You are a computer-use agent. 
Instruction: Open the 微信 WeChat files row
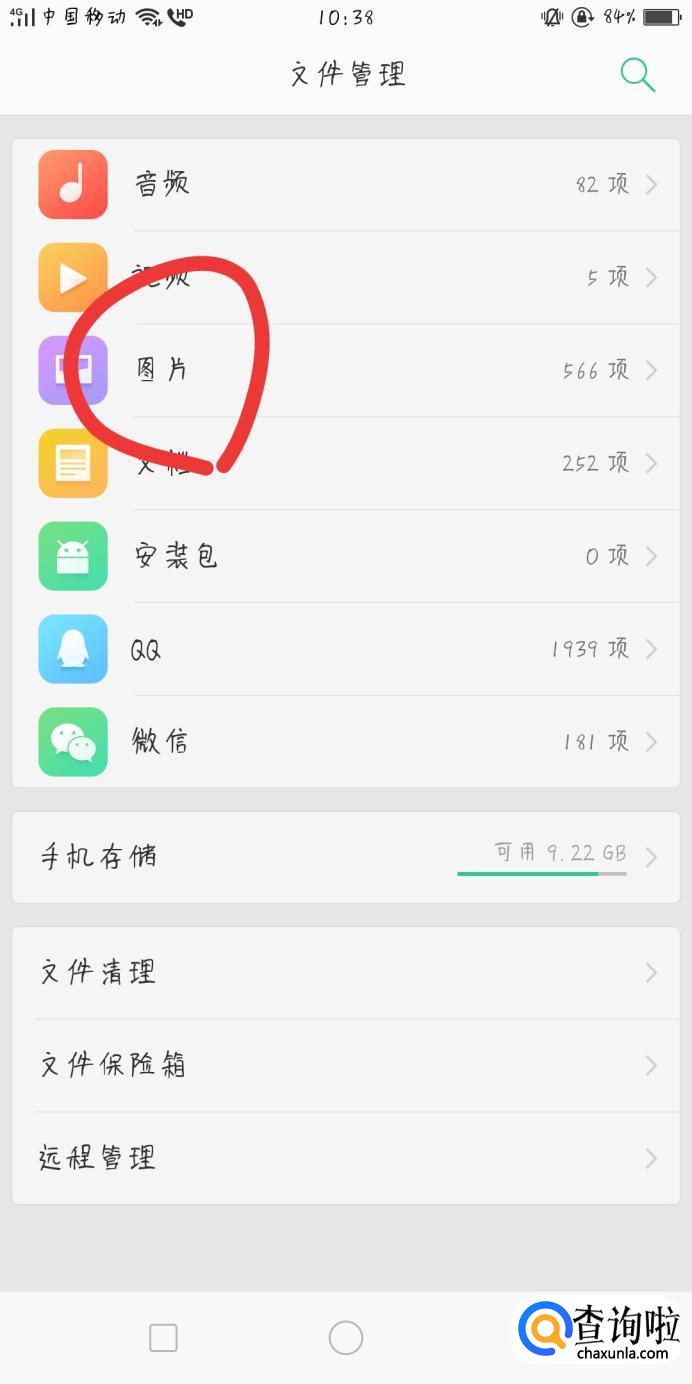pyautogui.click(x=345, y=742)
